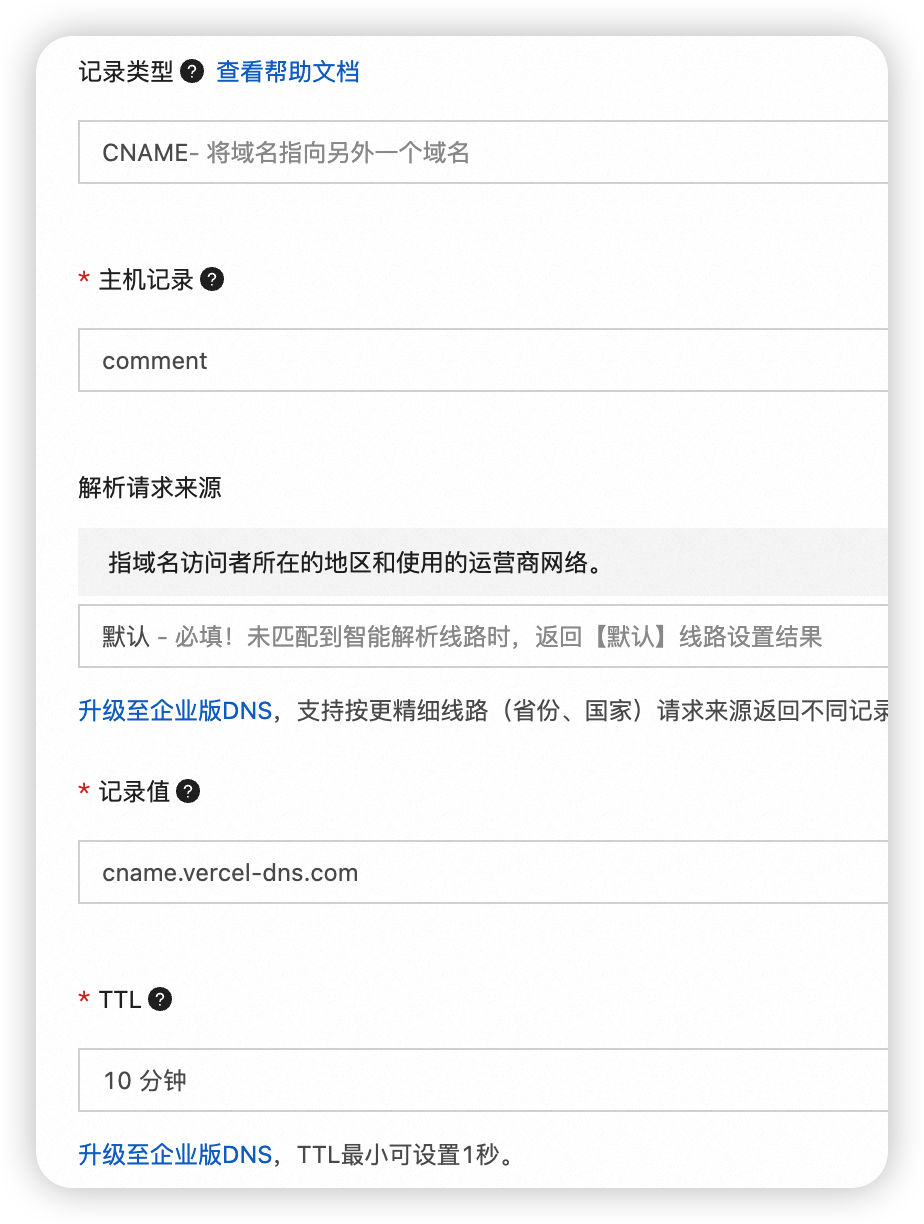Expand the CNAME record type dropdown
Viewport: 924px width, 1224px height.
pyautogui.click(x=480, y=152)
